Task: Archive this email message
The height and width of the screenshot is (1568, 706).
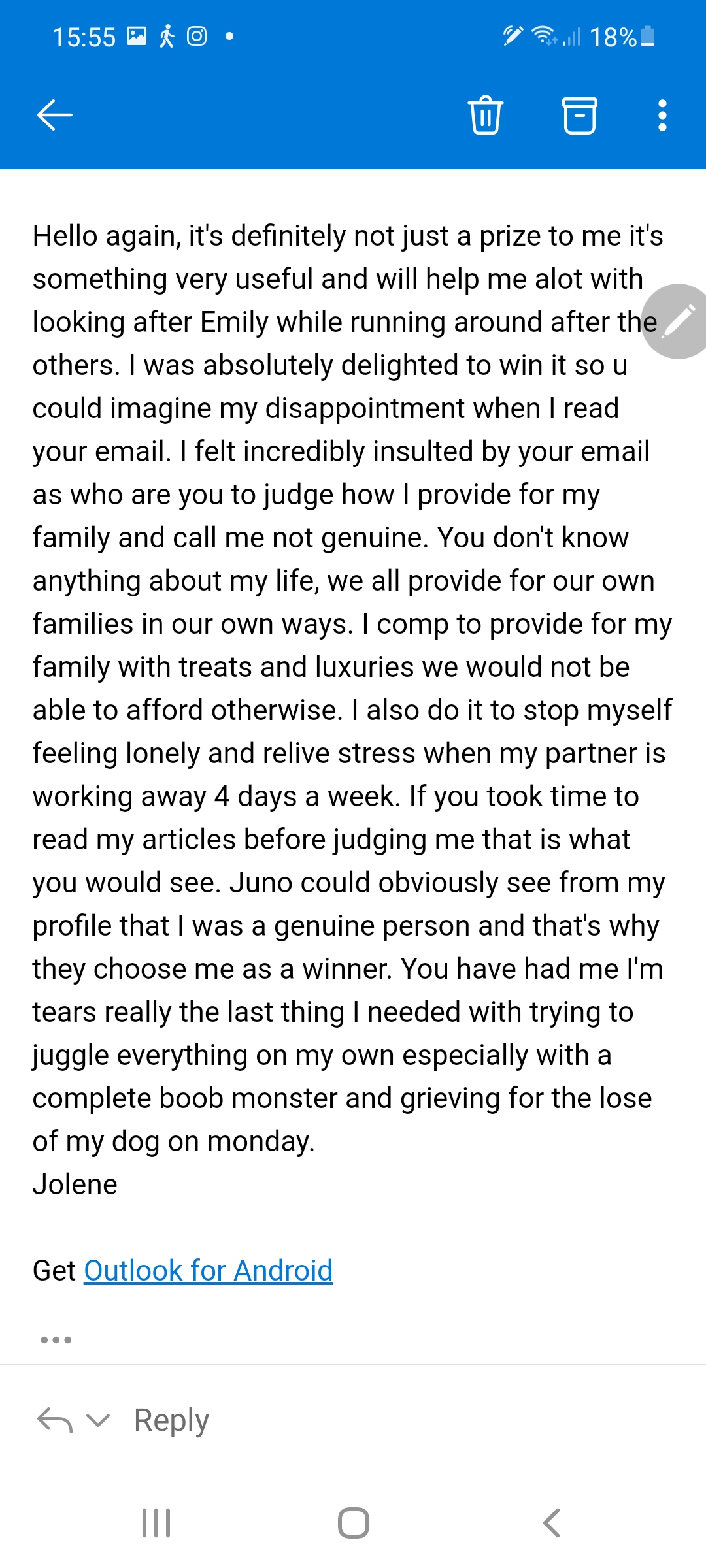Action: tap(580, 116)
